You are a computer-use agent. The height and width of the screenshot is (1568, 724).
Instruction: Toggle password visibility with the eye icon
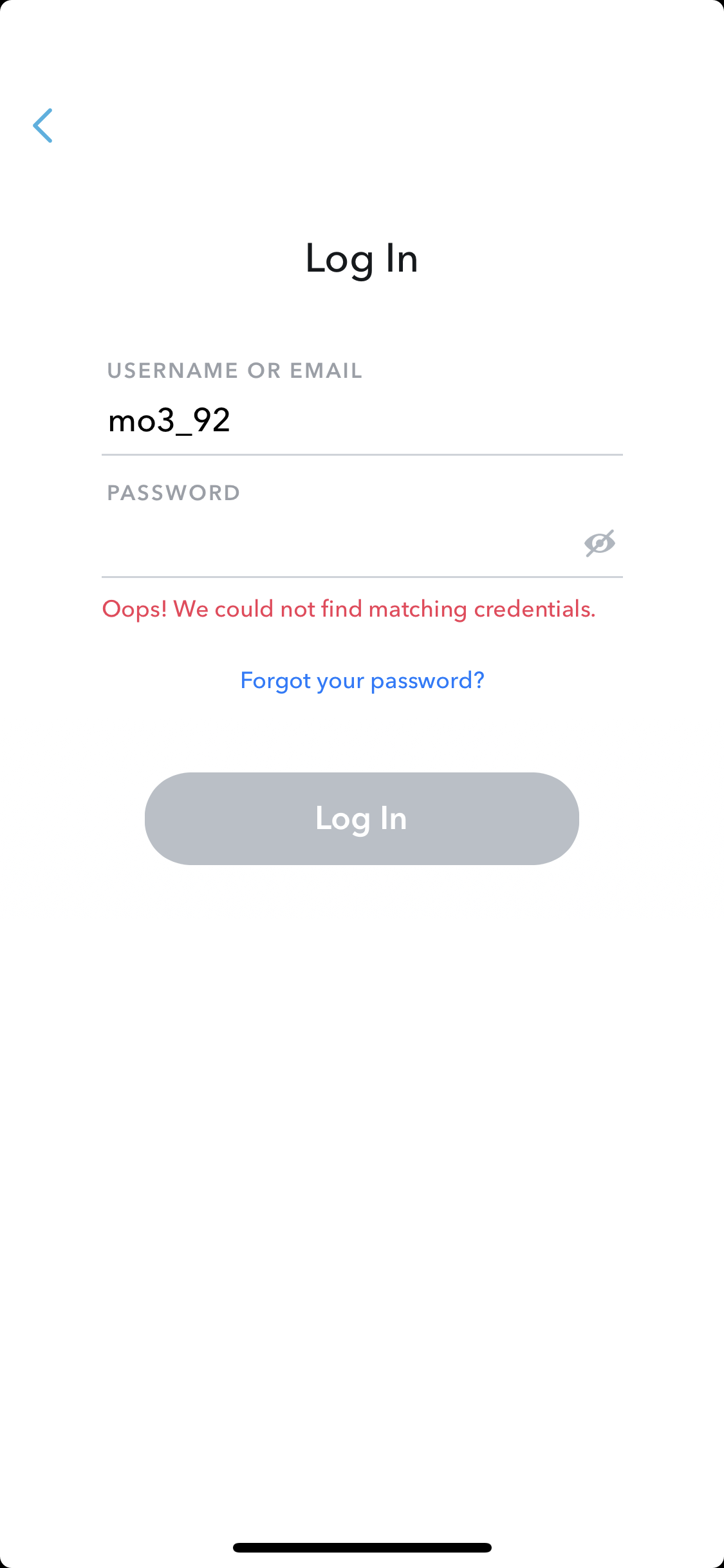point(599,543)
